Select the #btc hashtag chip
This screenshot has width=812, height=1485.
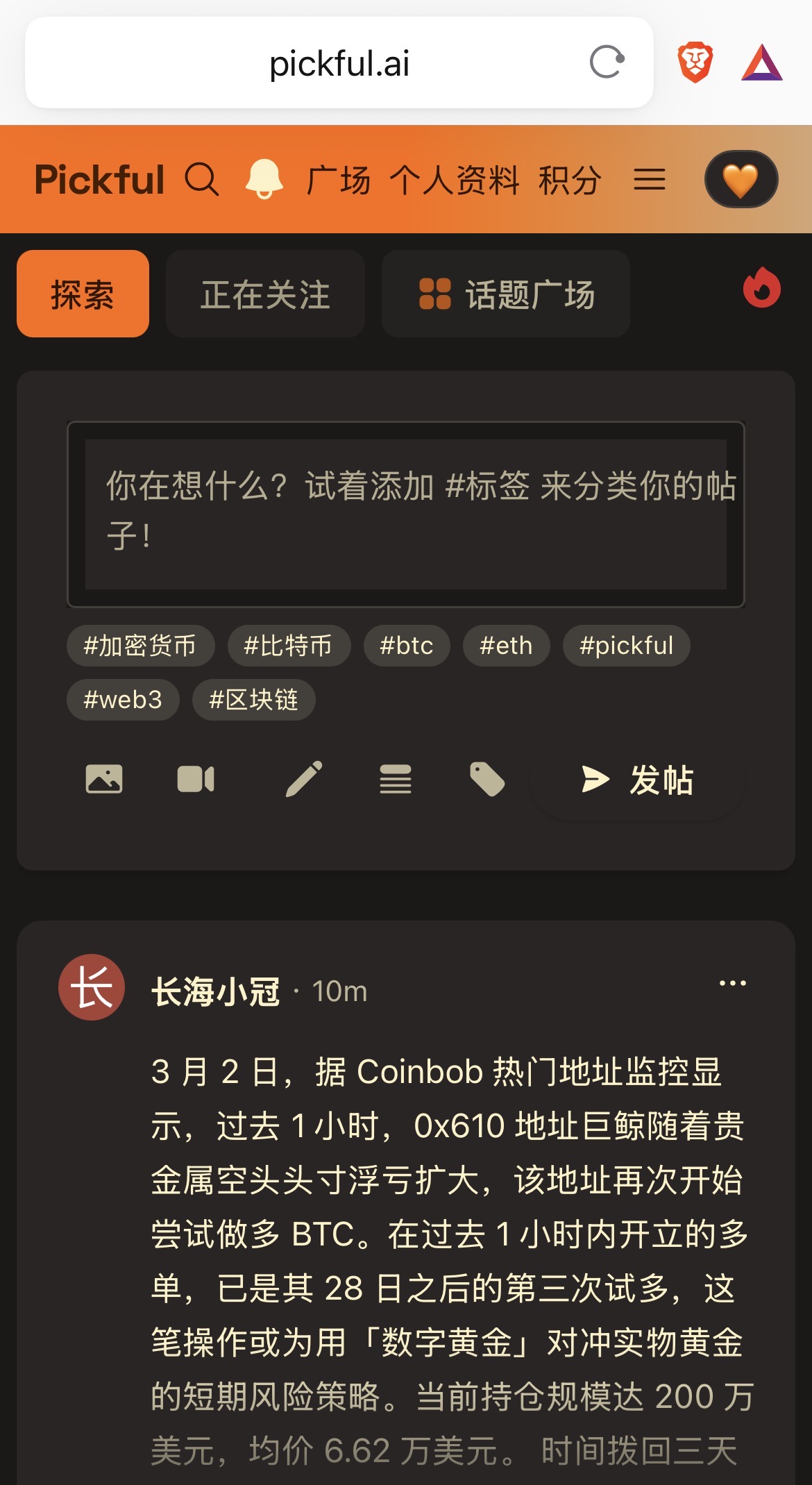[407, 646]
